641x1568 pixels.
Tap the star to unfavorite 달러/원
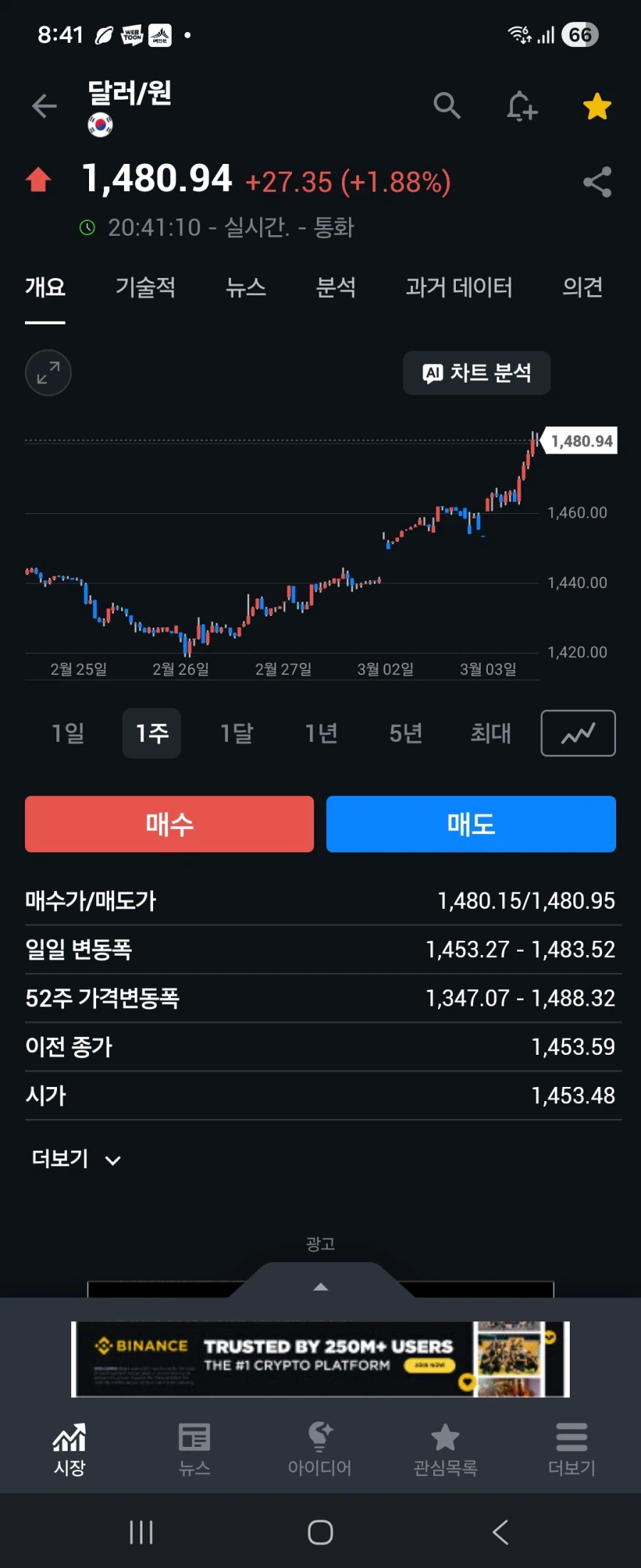pyautogui.click(x=597, y=104)
